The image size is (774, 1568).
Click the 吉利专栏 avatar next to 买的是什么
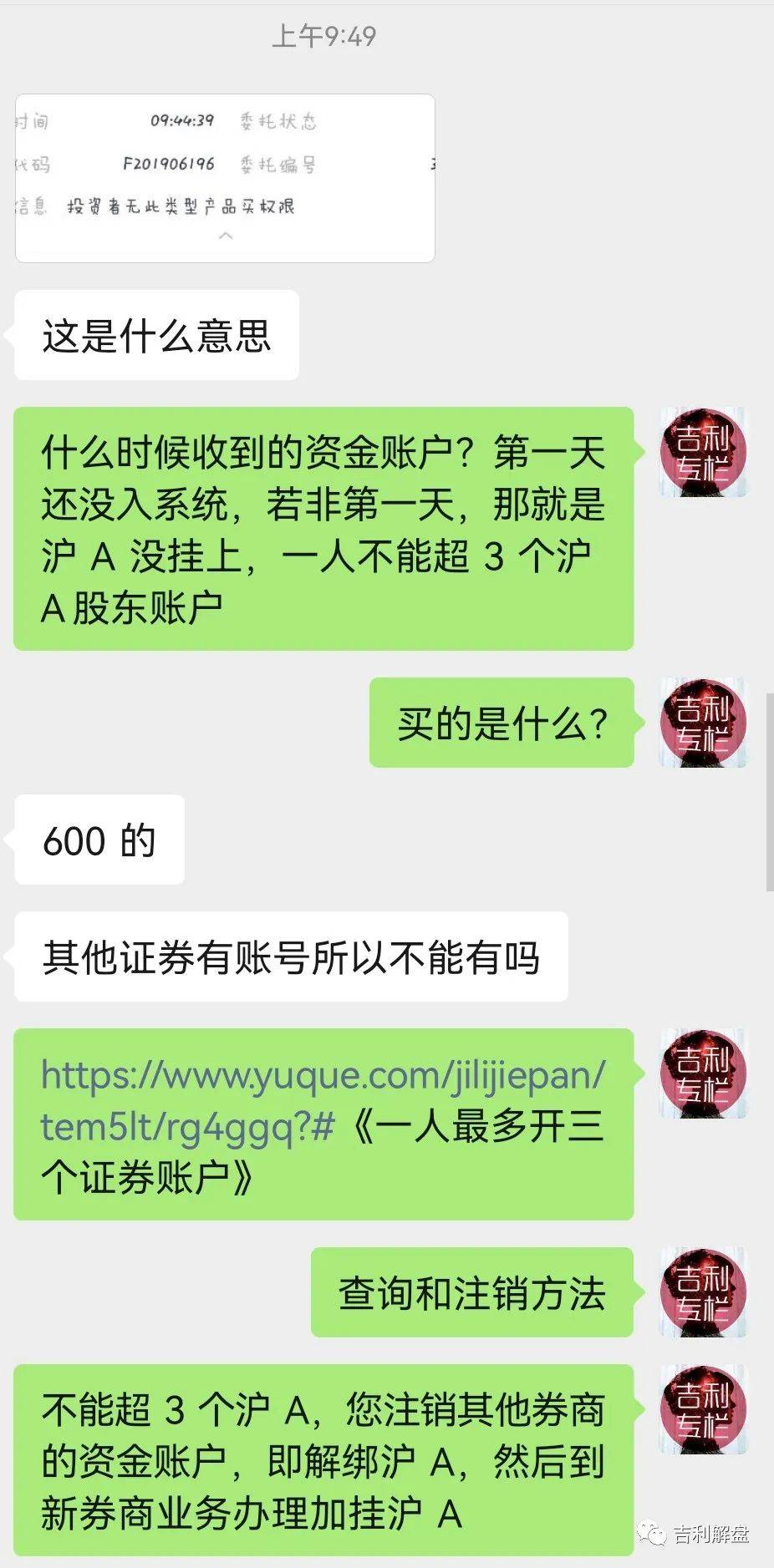click(x=702, y=722)
